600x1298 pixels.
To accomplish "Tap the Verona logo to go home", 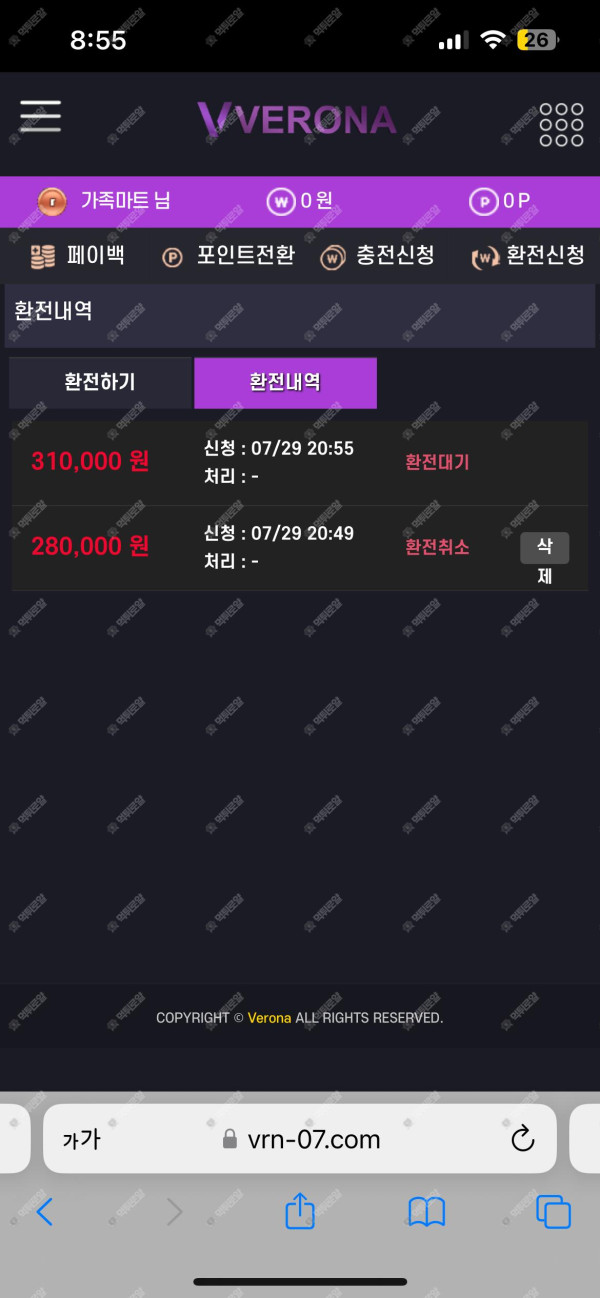I will 297,120.
